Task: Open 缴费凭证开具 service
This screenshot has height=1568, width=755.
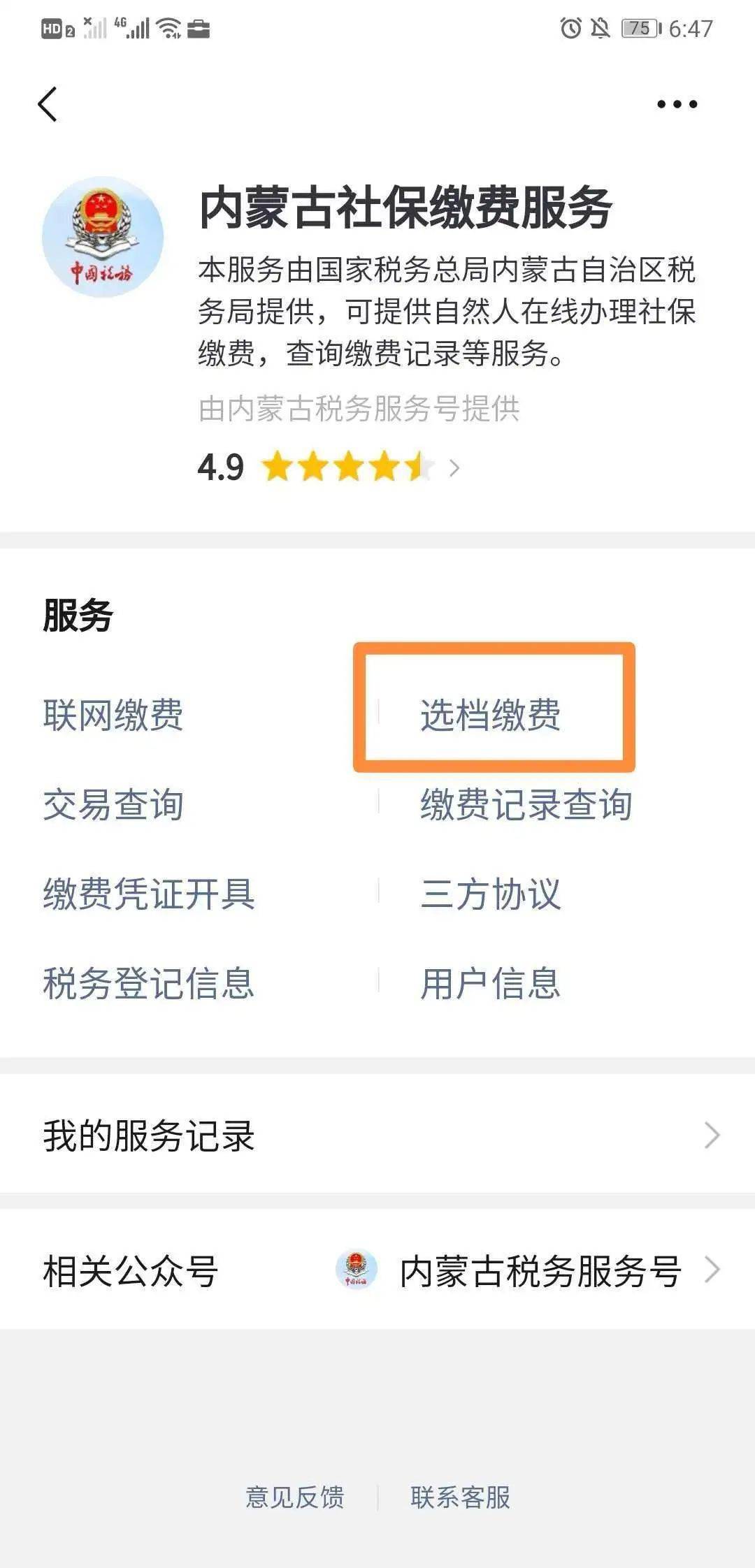Action: [149, 894]
